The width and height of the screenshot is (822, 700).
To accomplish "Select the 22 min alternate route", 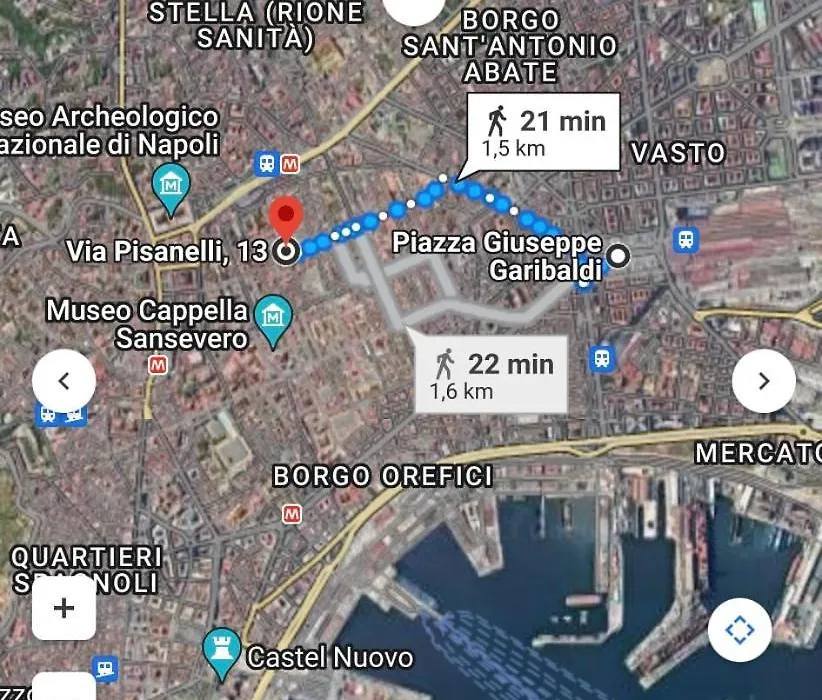I will [491, 374].
